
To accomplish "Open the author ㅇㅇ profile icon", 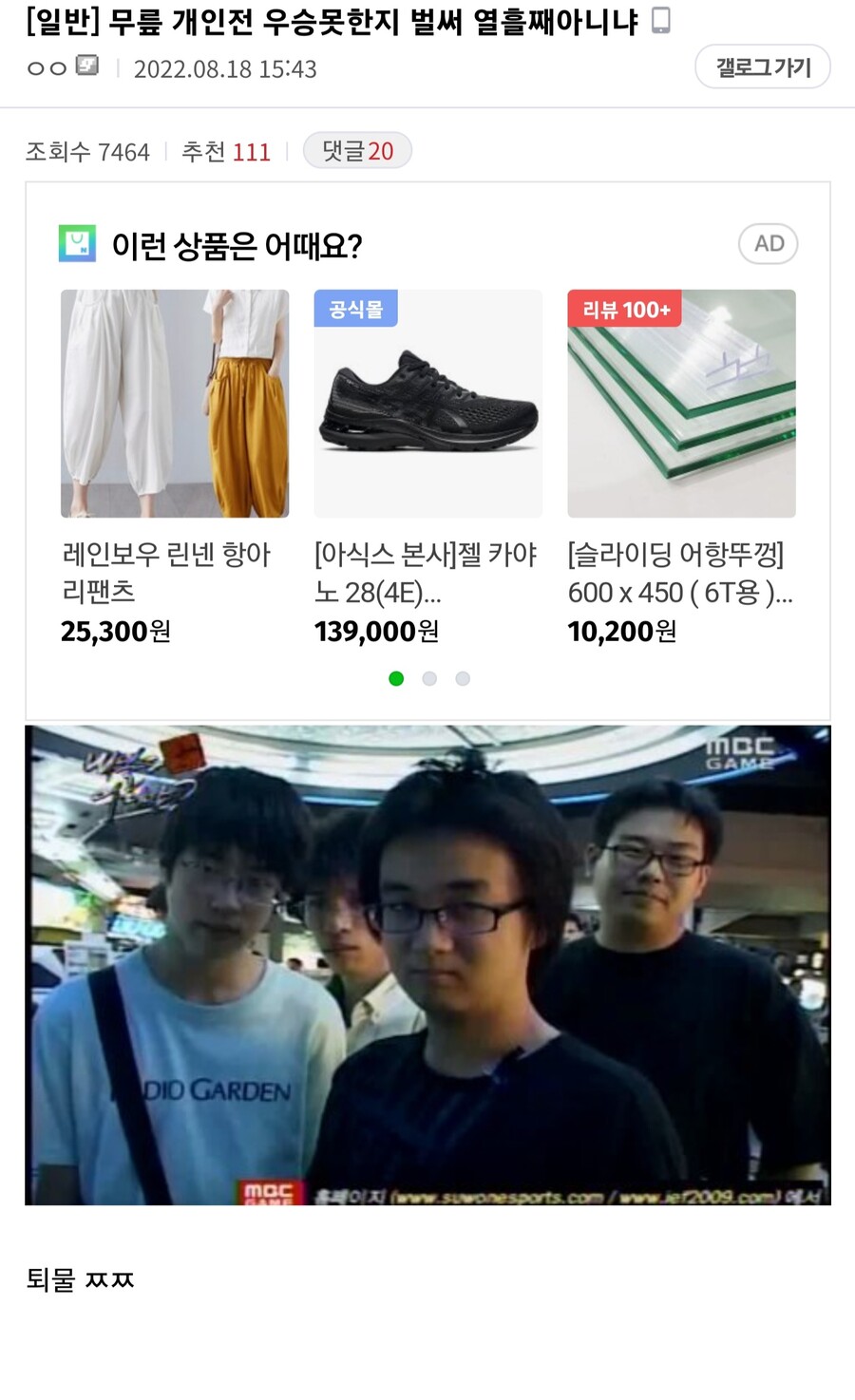I will (87, 66).
